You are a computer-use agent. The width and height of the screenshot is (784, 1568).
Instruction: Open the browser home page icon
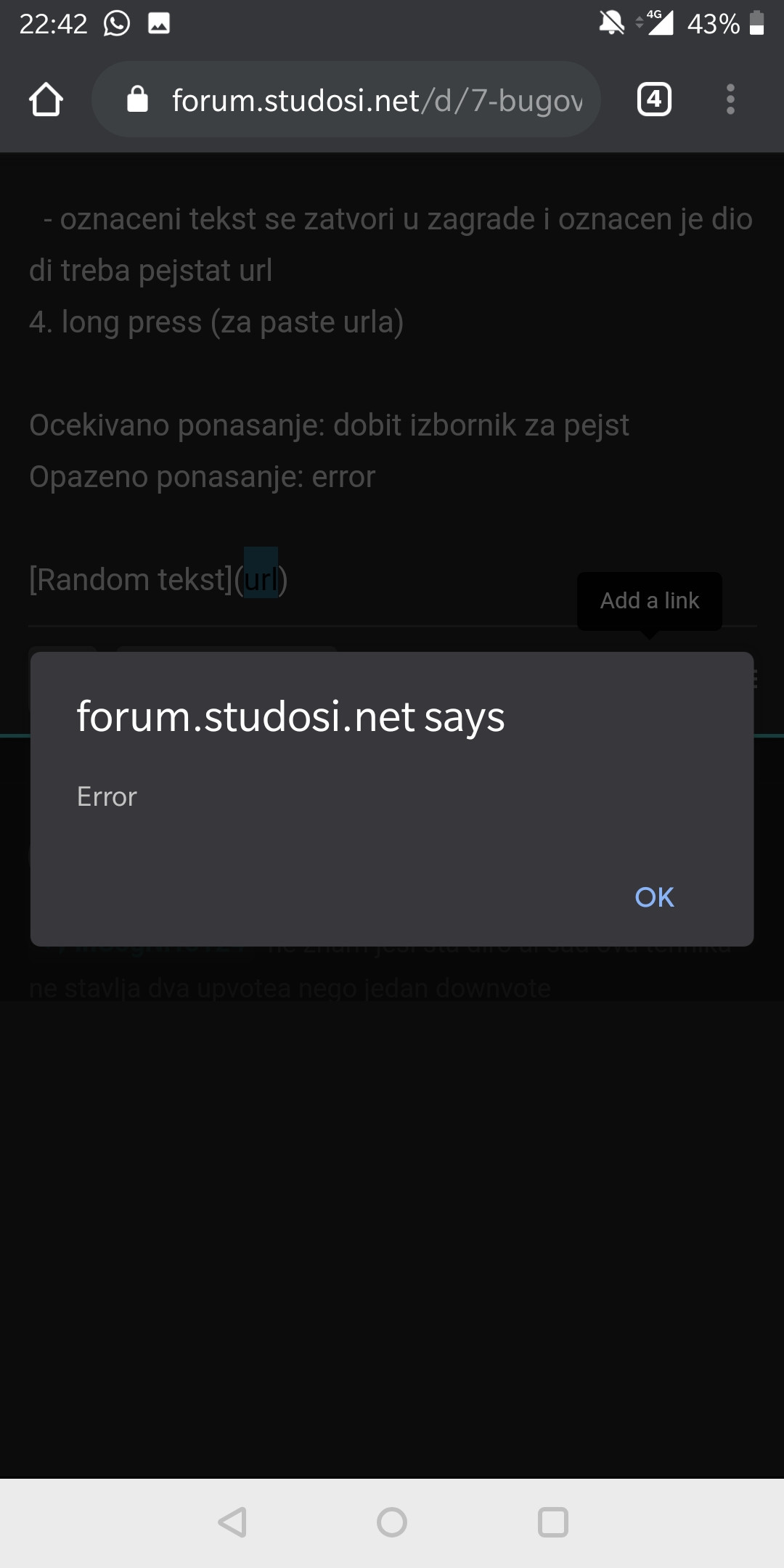point(46,99)
